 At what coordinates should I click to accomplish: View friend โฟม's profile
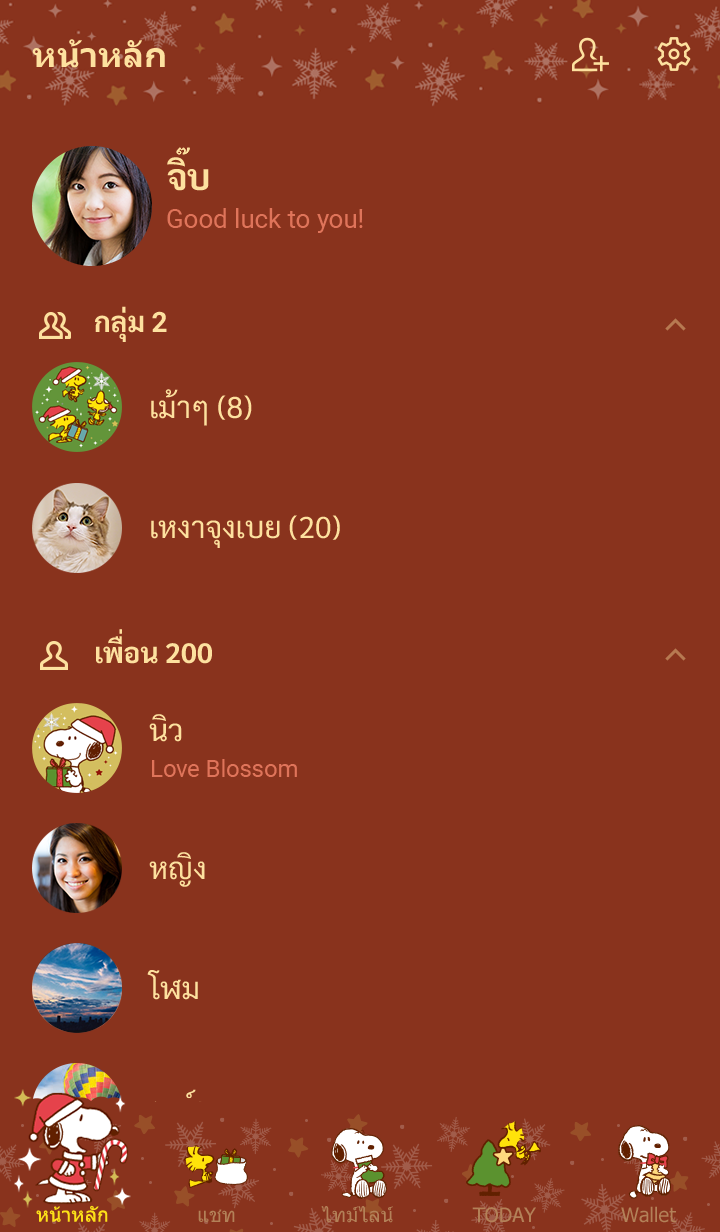click(173, 988)
